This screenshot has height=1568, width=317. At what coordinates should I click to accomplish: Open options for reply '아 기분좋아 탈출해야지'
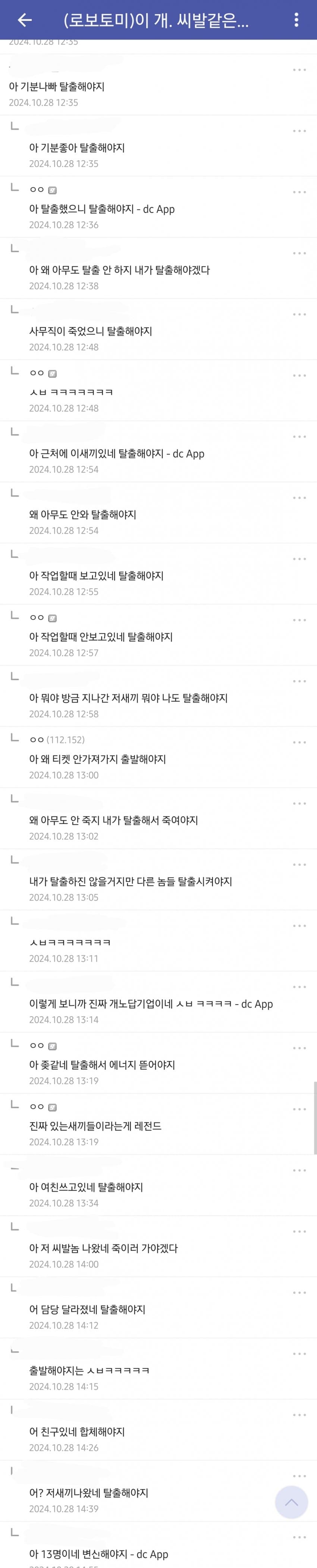tap(299, 131)
